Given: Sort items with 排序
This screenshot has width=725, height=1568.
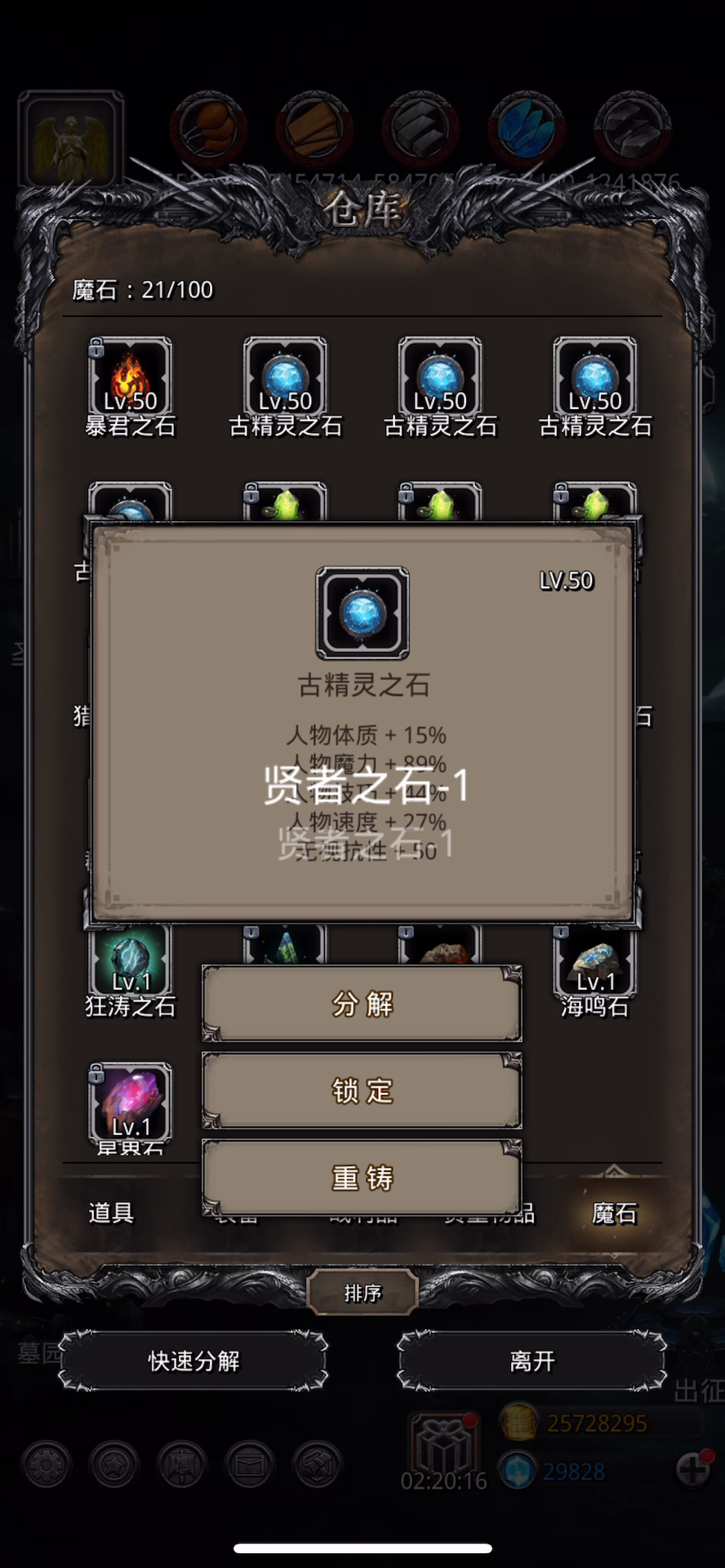Looking at the screenshot, I should point(362,1292).
